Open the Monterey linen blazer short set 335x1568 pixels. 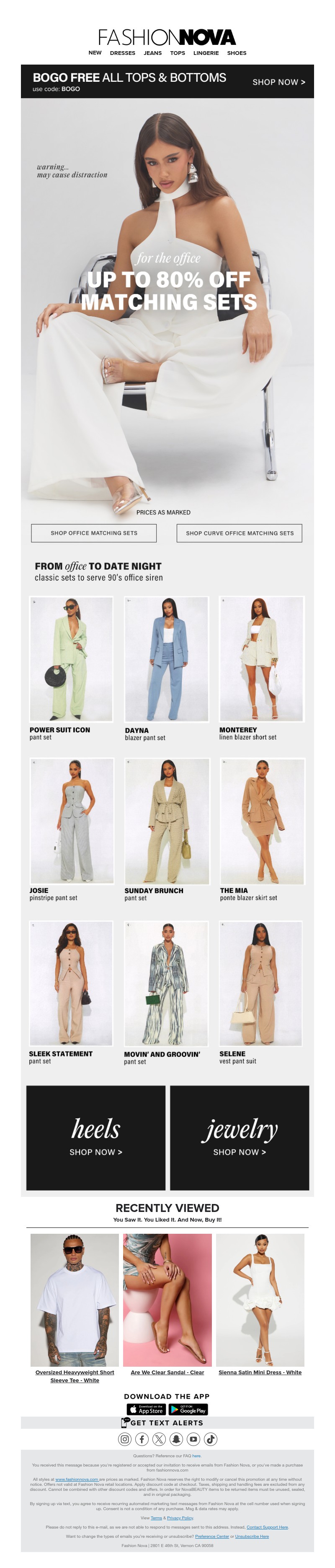point(261,659)
